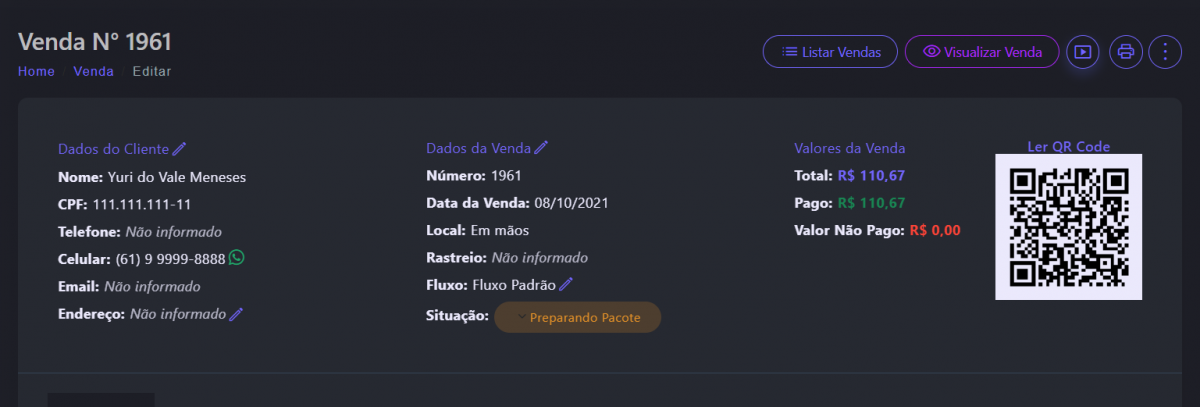
Task: Tap the Ler QR Code link
Action: (1068, 146)
